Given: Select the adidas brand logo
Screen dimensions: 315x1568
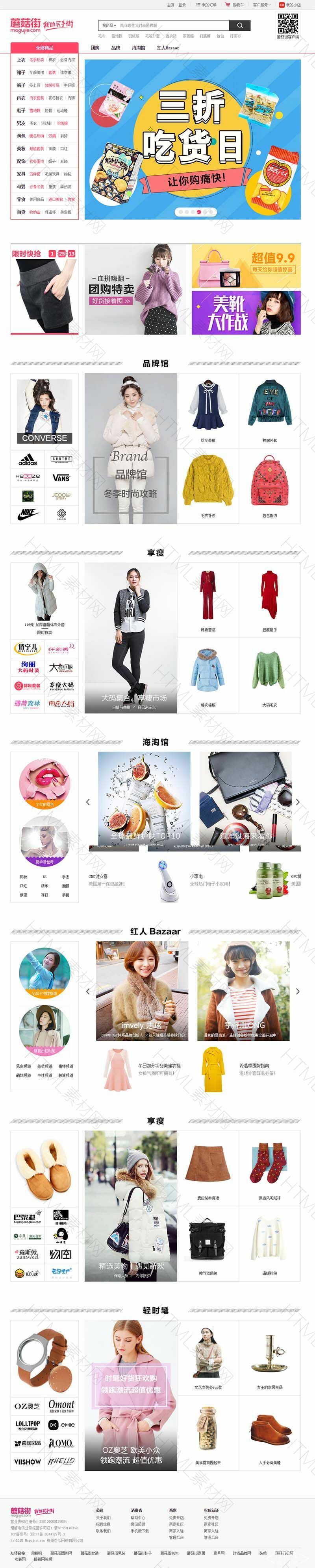Looking at the screenshot, I should (x=28, y=460).
